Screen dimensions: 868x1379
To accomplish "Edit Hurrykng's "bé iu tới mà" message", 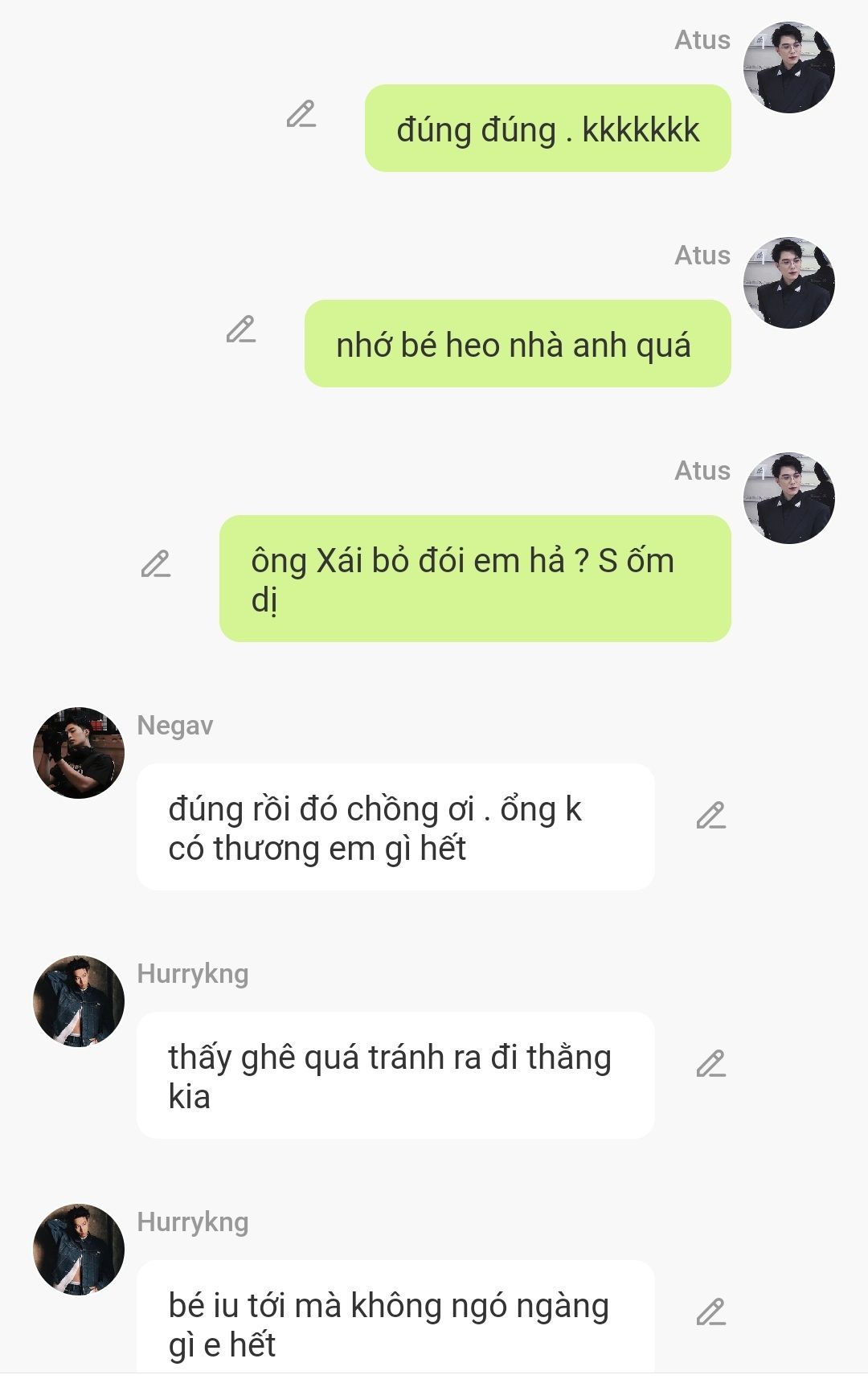I will tap(711, 1312).
